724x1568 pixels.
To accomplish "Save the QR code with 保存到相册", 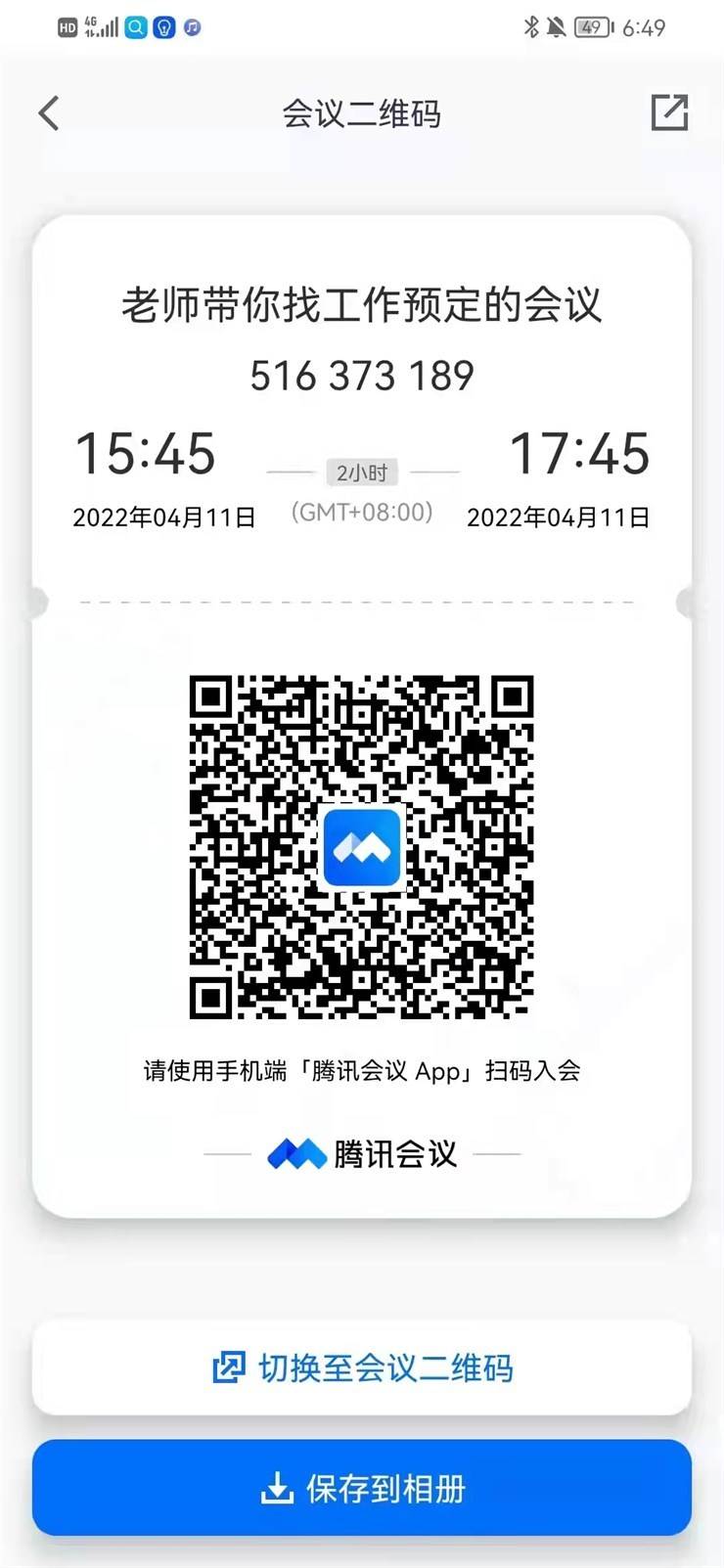I will pos(362,1489).
